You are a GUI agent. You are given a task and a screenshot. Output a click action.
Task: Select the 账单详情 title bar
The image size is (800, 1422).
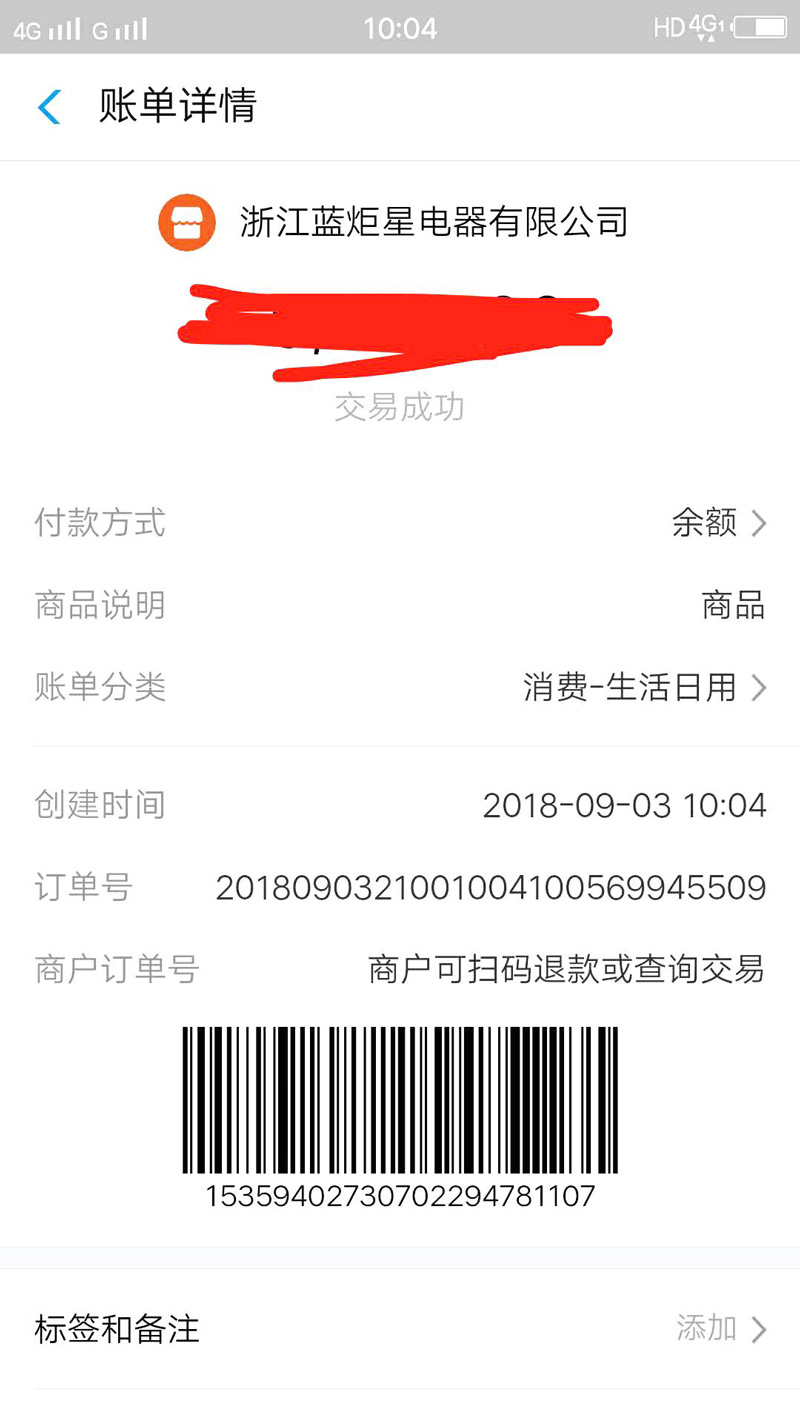point(178,106)
